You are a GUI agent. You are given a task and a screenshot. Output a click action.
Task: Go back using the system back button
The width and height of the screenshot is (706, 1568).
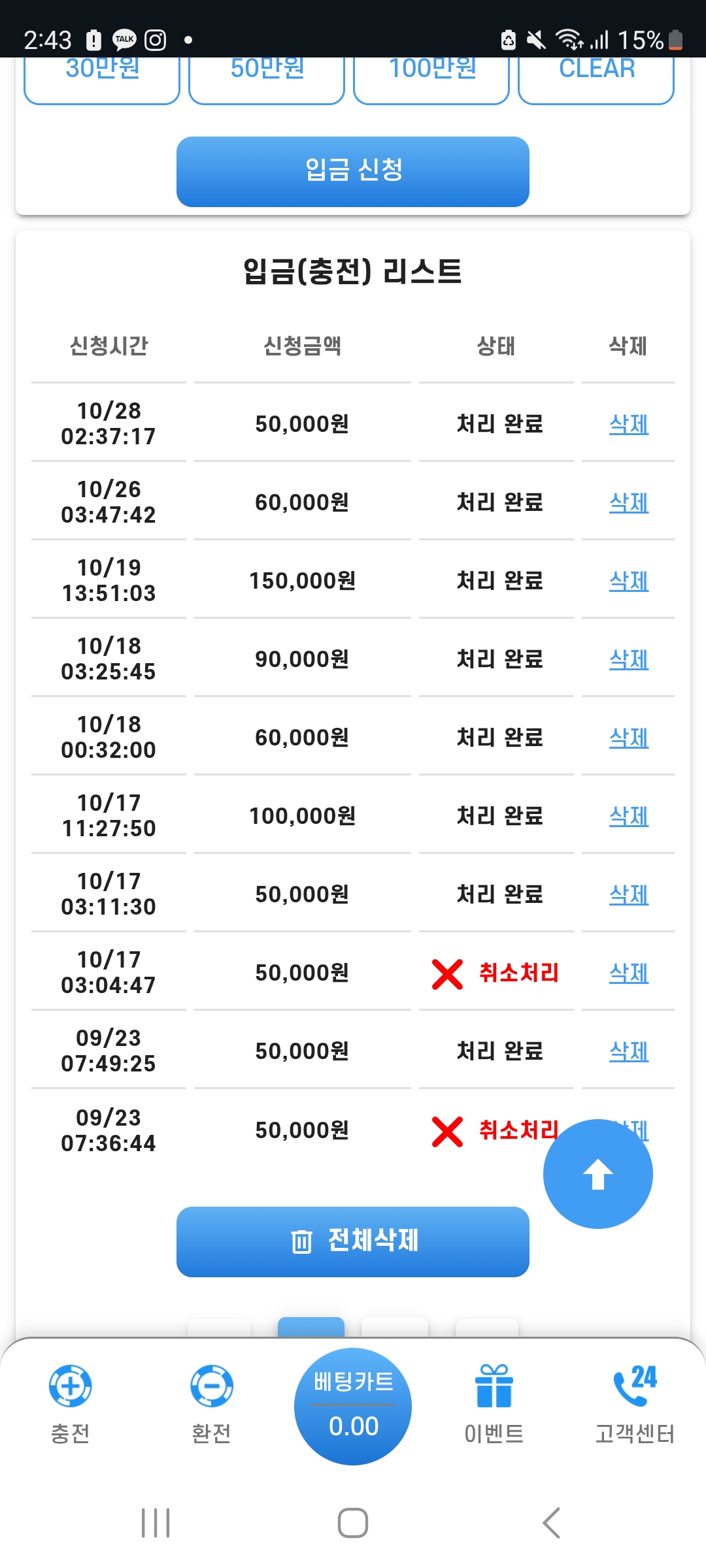tap(551, 1523)
